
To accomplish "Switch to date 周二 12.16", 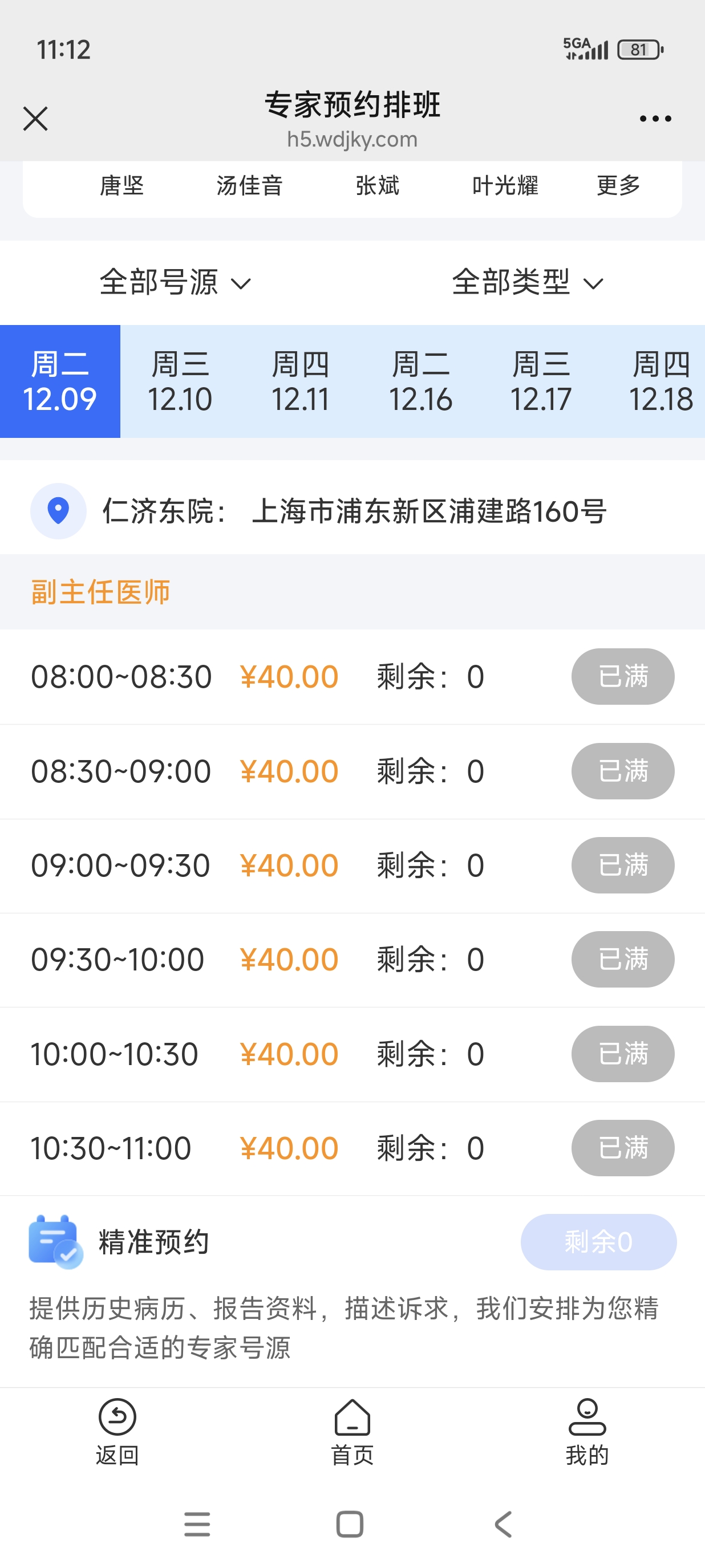I will tap(421, 381).
